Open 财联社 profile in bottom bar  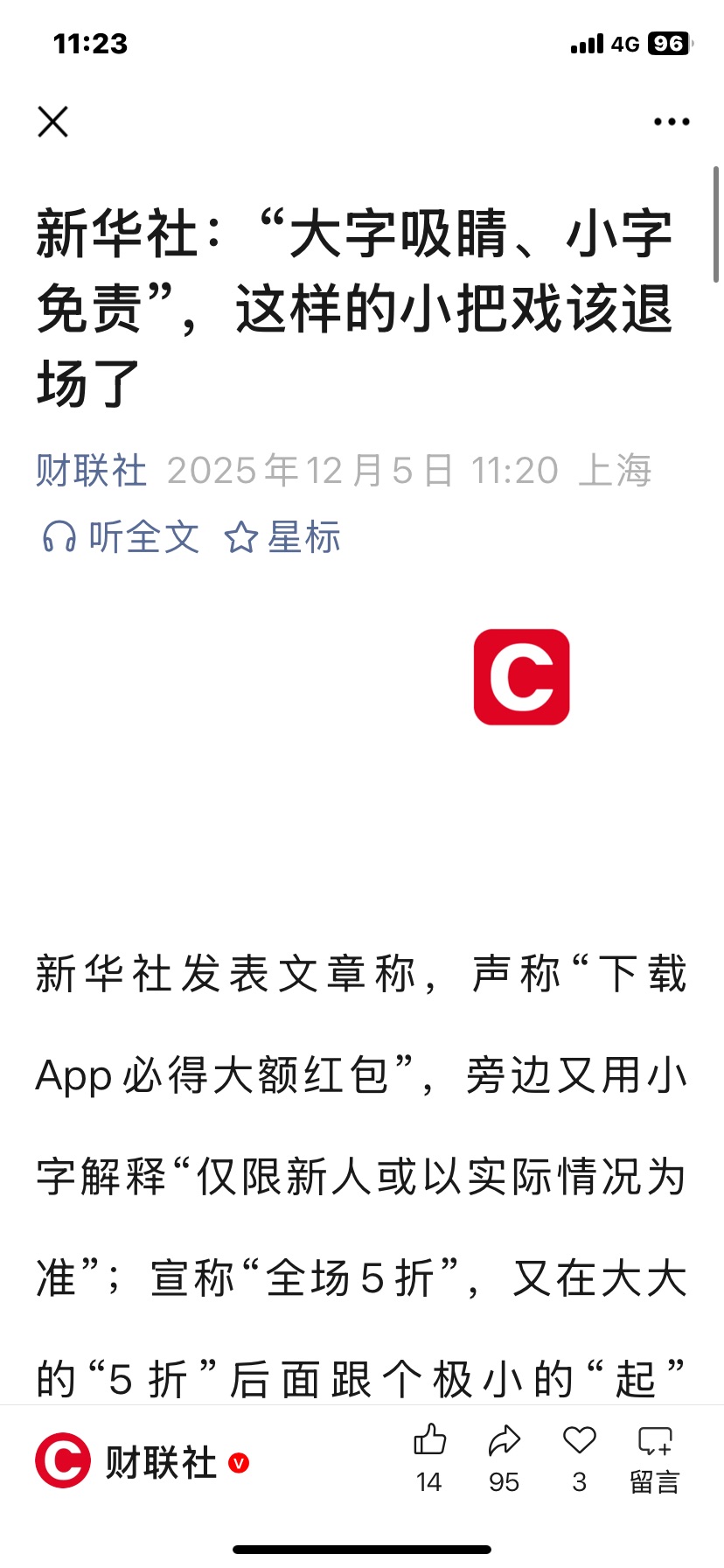click(131, 1462)
